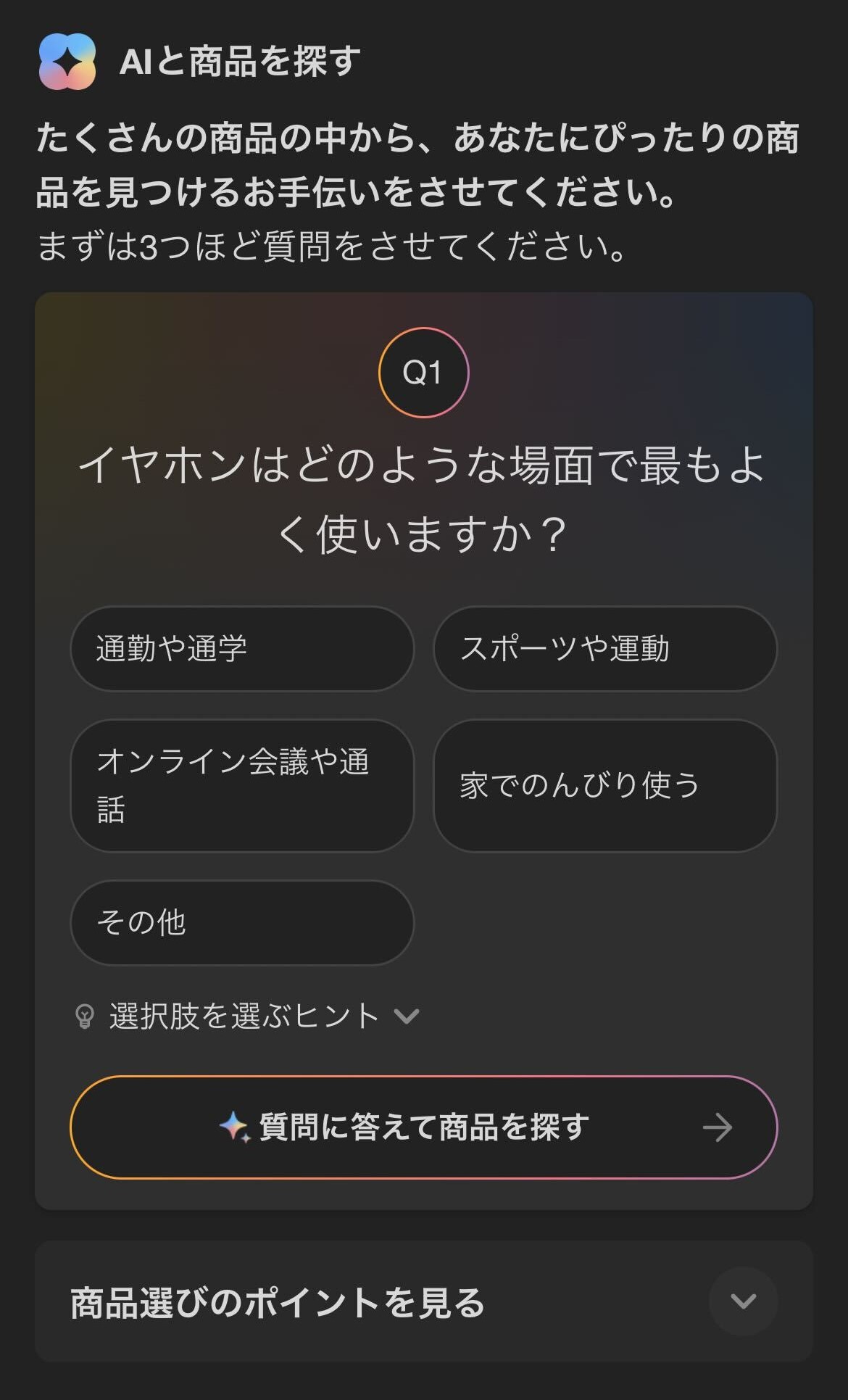
Task: Click the right arrow icon in the CTA button
Action: point(717,1127)
